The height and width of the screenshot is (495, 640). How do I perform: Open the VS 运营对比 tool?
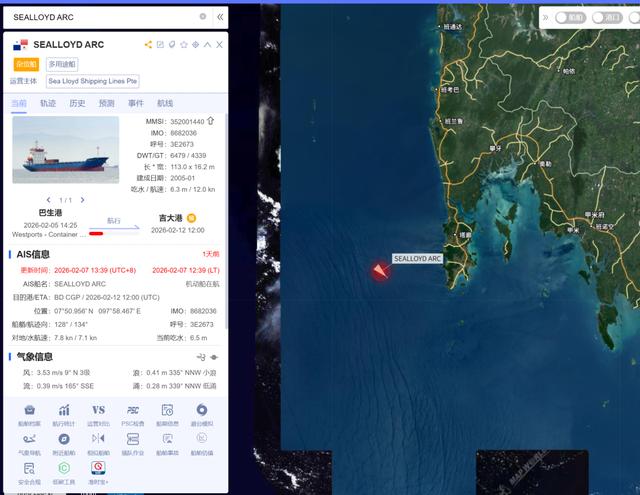click(98, 414)
